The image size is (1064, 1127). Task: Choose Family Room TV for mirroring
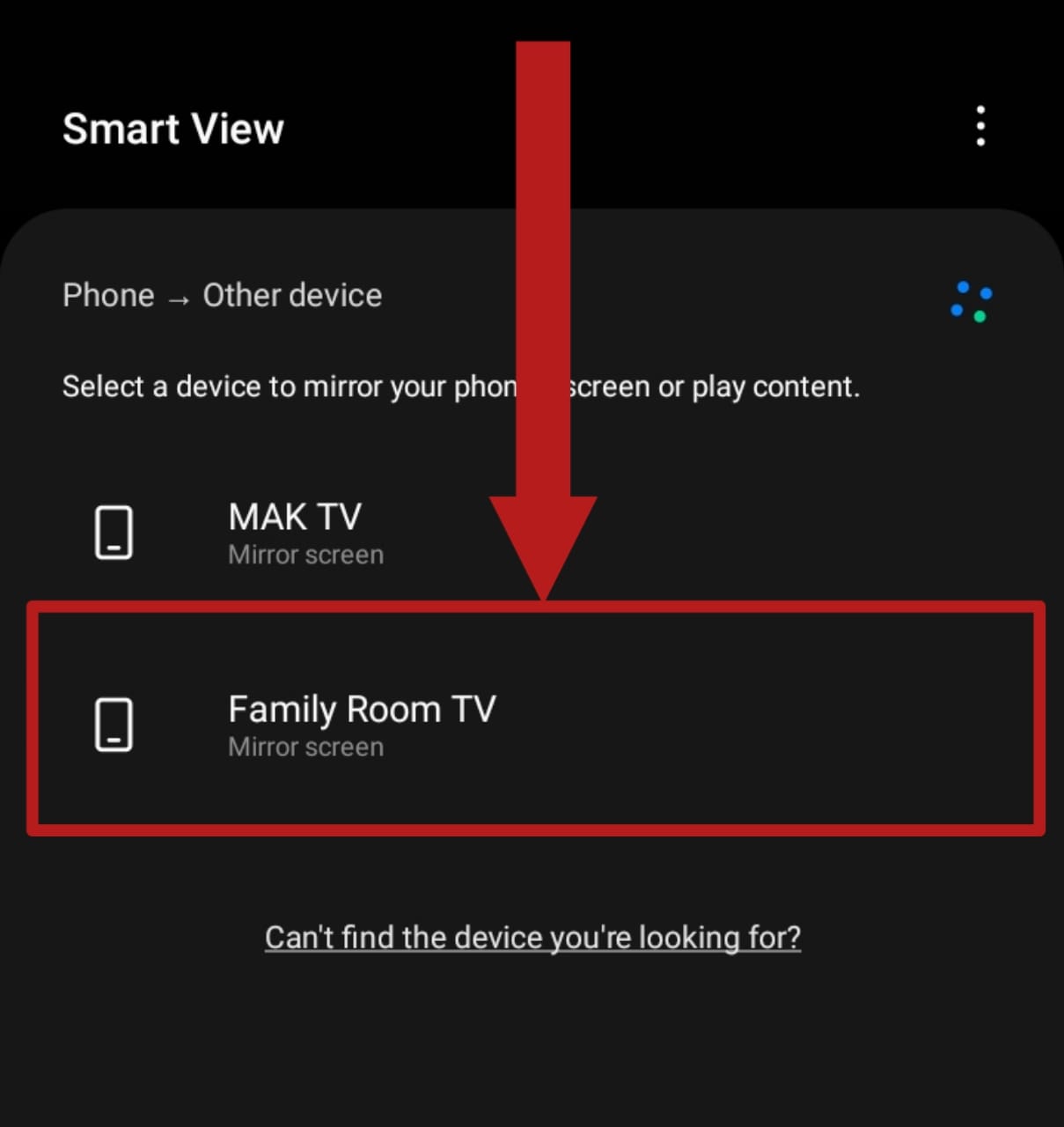[x=361, y=723]
